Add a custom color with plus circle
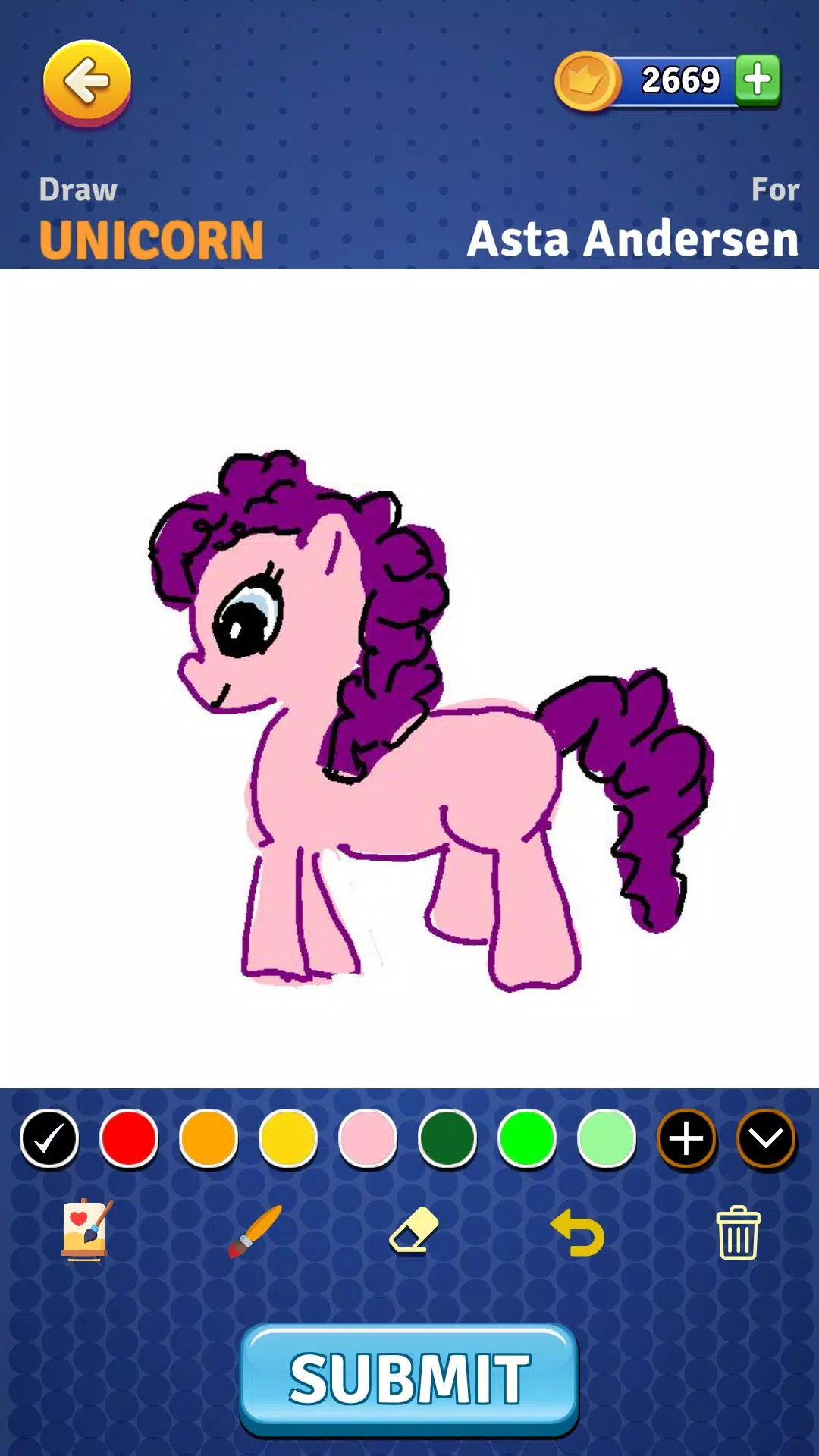Screen dimensions: 819x1456 pos(686,1138)
